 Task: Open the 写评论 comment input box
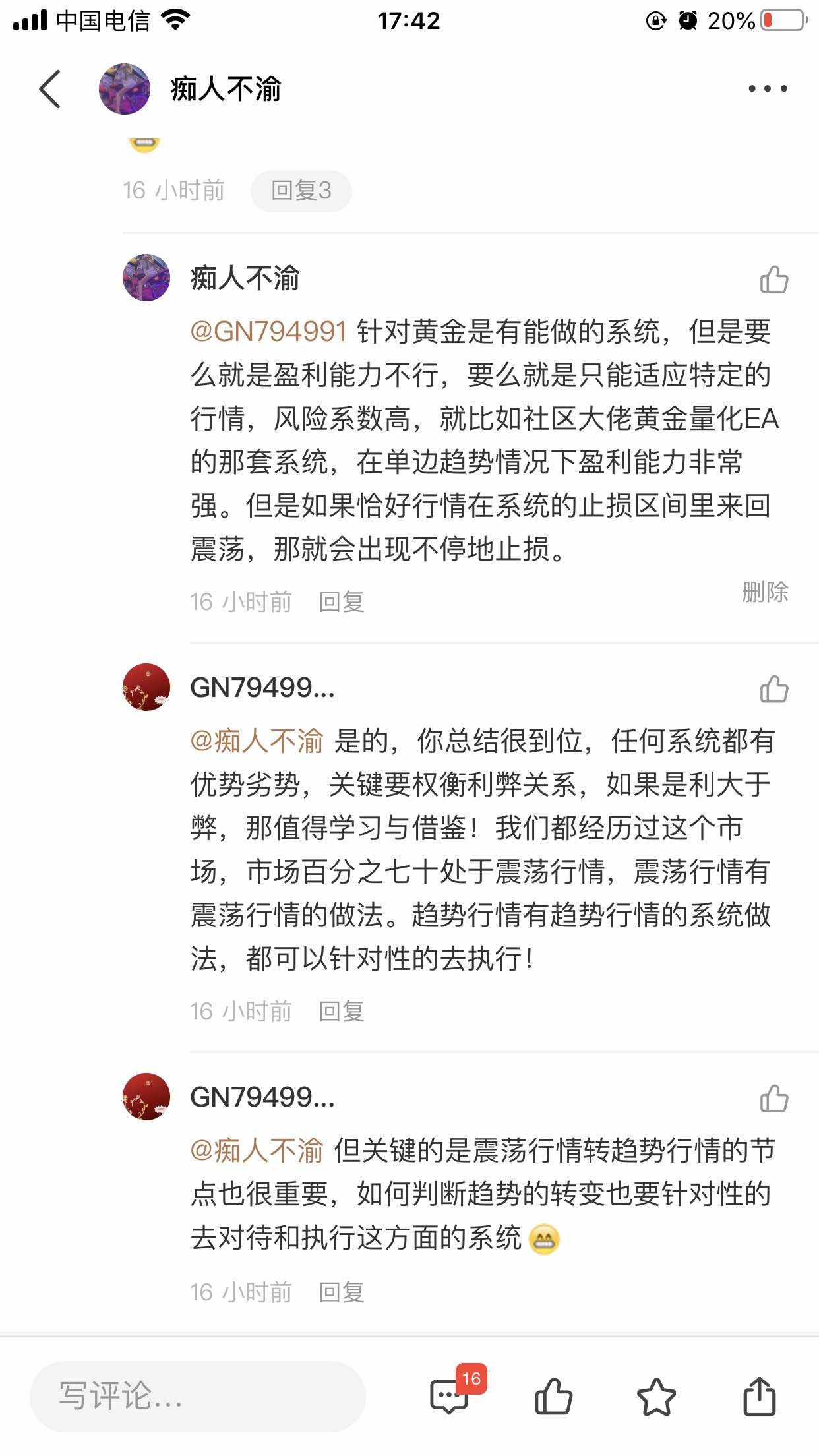[198, 1396]
